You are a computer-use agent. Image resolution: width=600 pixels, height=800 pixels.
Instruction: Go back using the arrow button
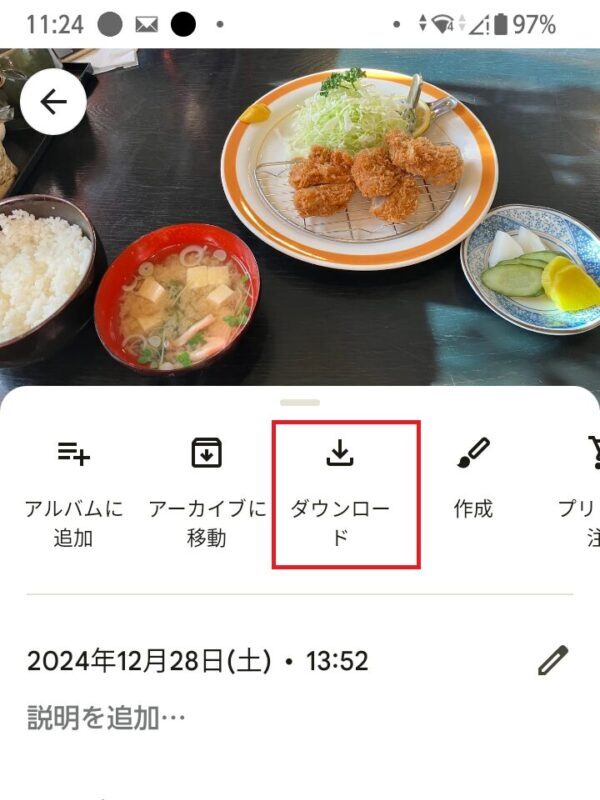[53, 102]
